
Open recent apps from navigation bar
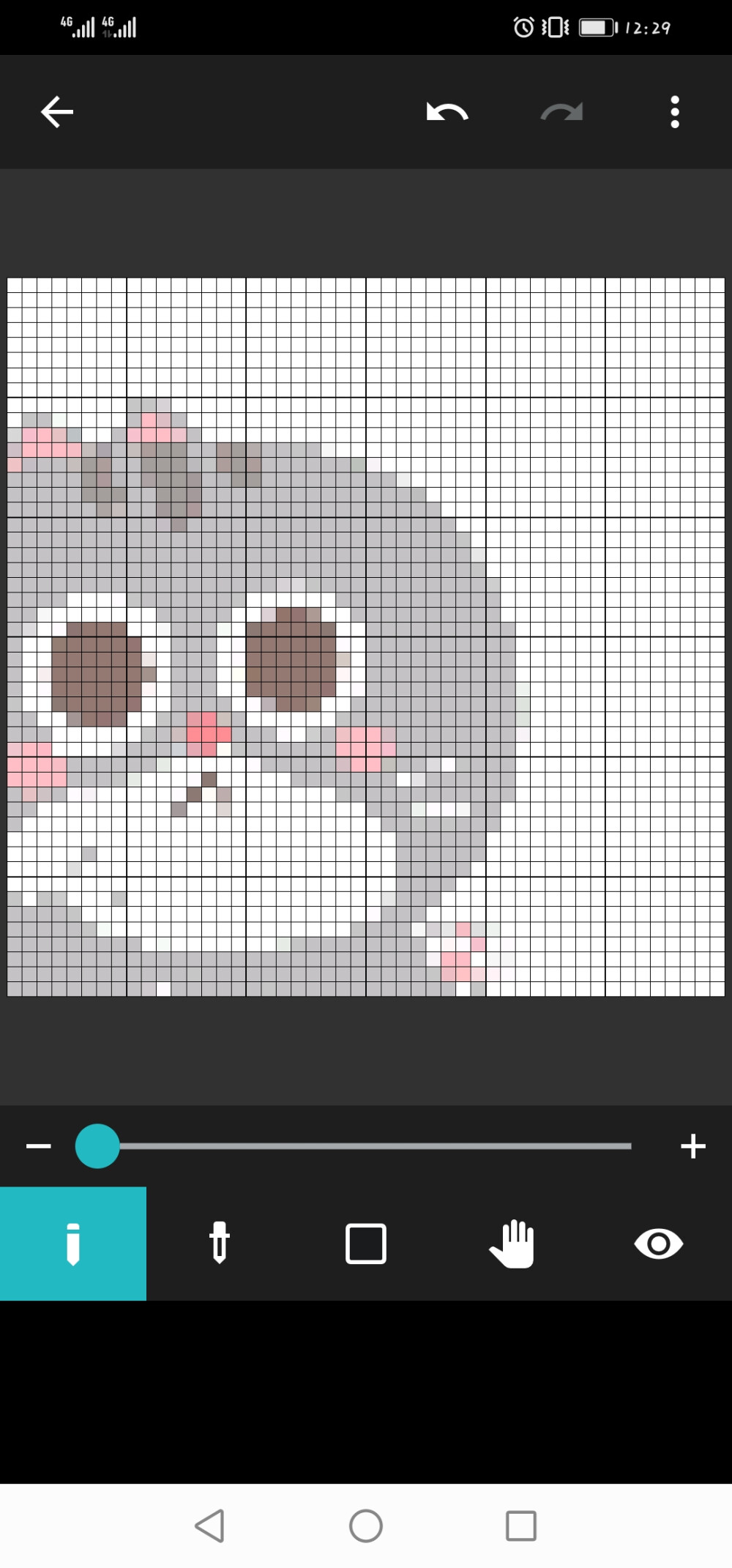pos(521,1526)
